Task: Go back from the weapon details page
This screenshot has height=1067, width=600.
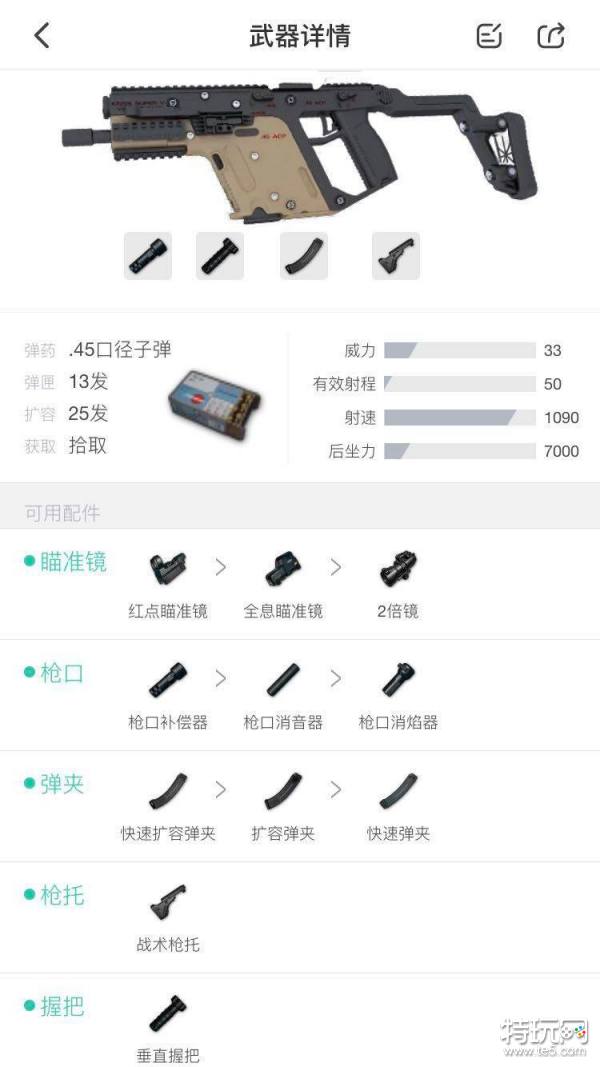Action: (x=41, y=36)
